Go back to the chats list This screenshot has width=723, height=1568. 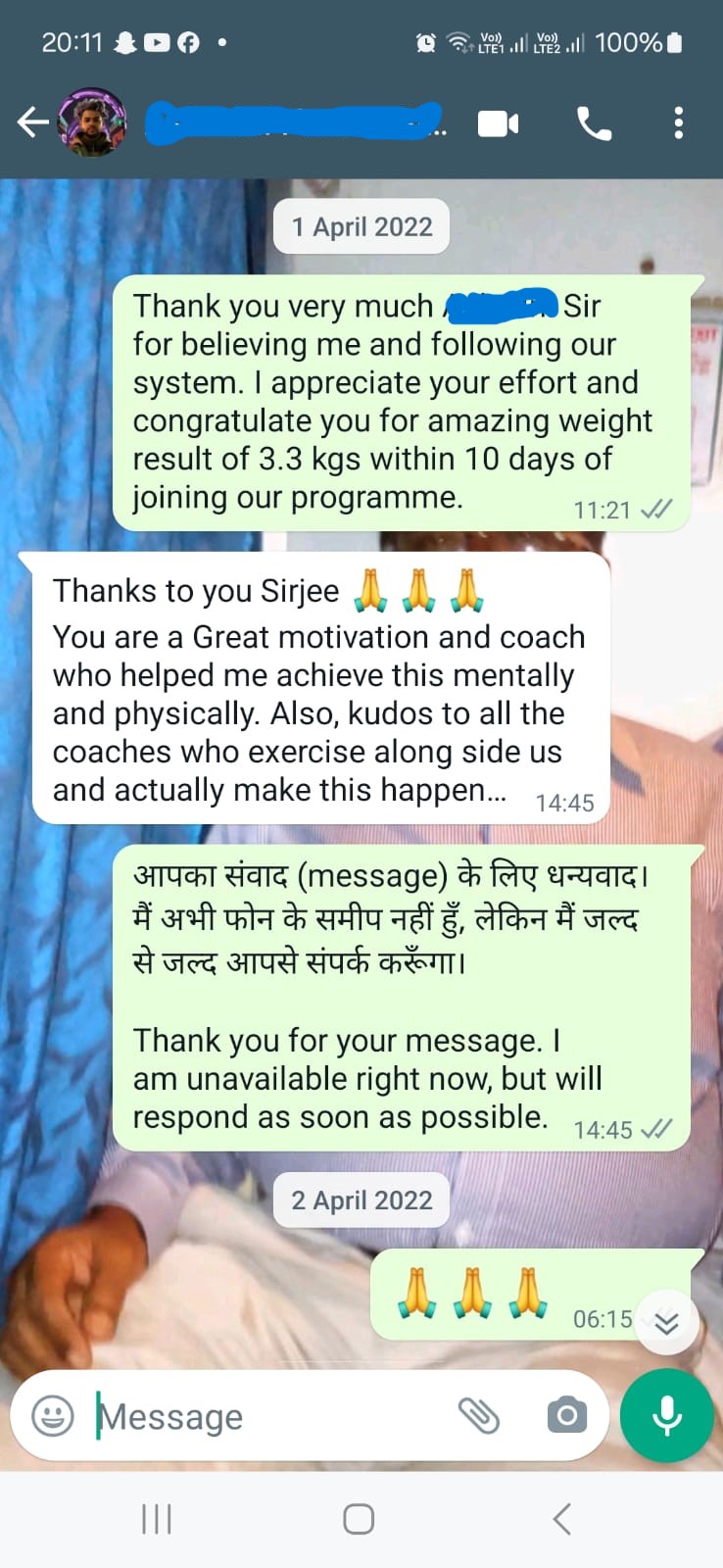pyautogui.click(x=31, y=122)
